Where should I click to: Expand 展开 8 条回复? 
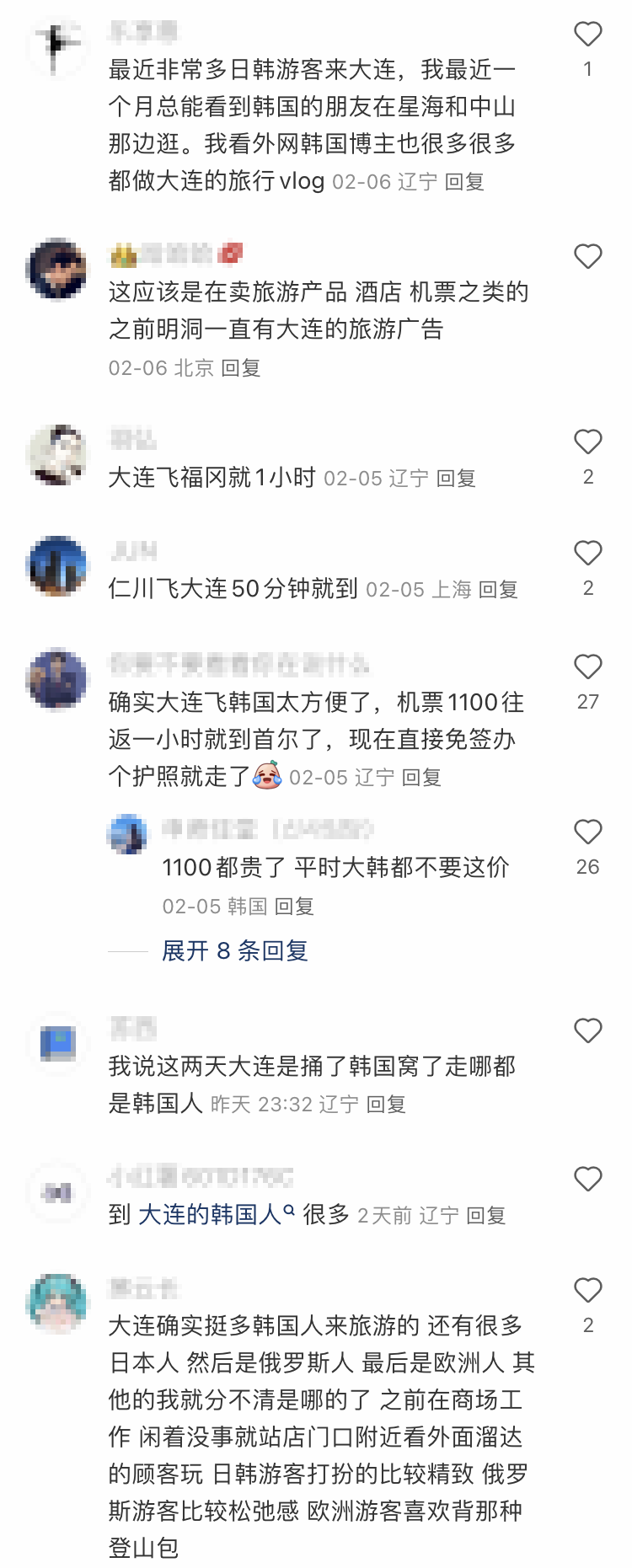click(234, 950)
